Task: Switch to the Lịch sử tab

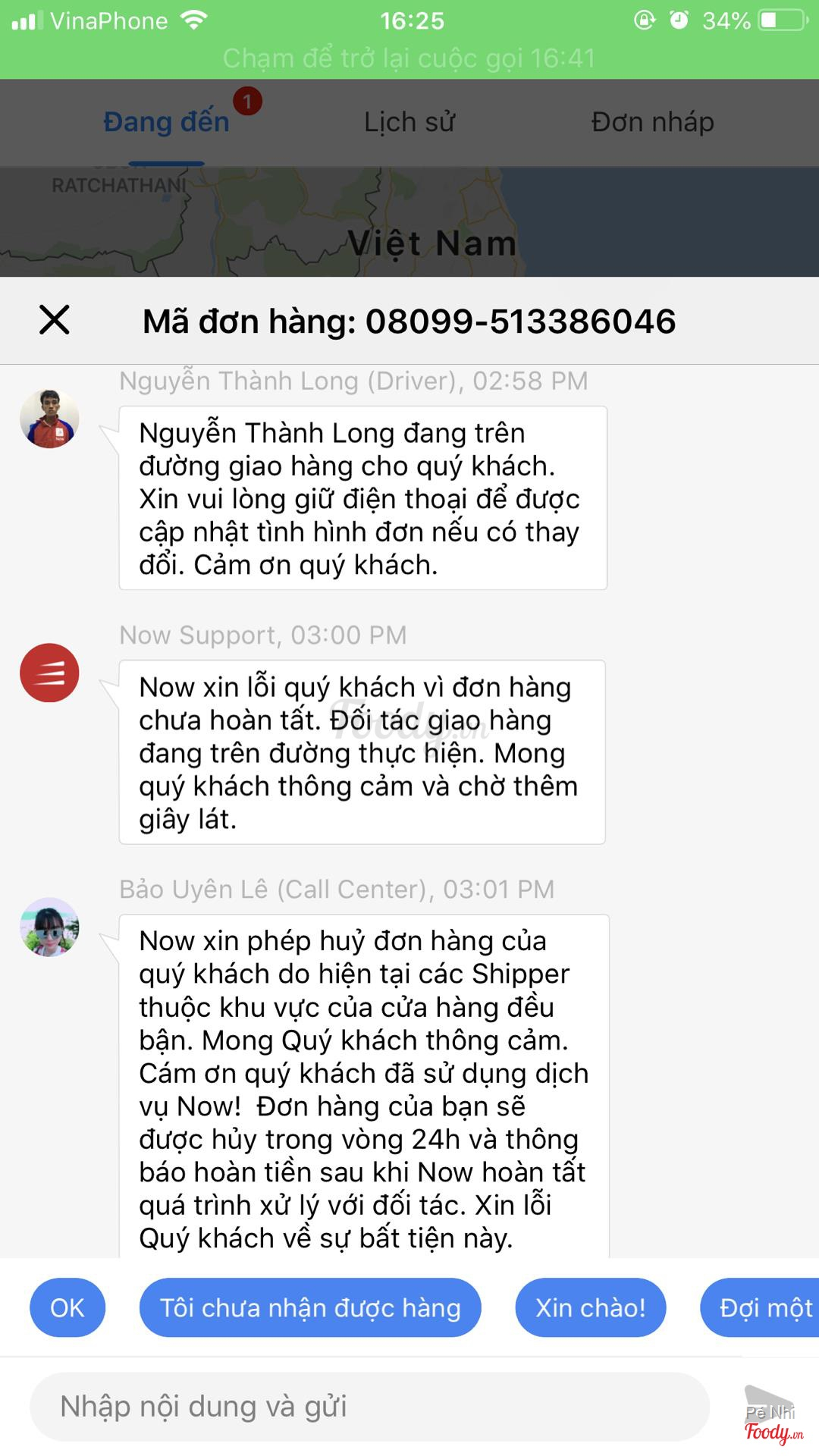Action: pyautogui.click(x=409, y=122)
